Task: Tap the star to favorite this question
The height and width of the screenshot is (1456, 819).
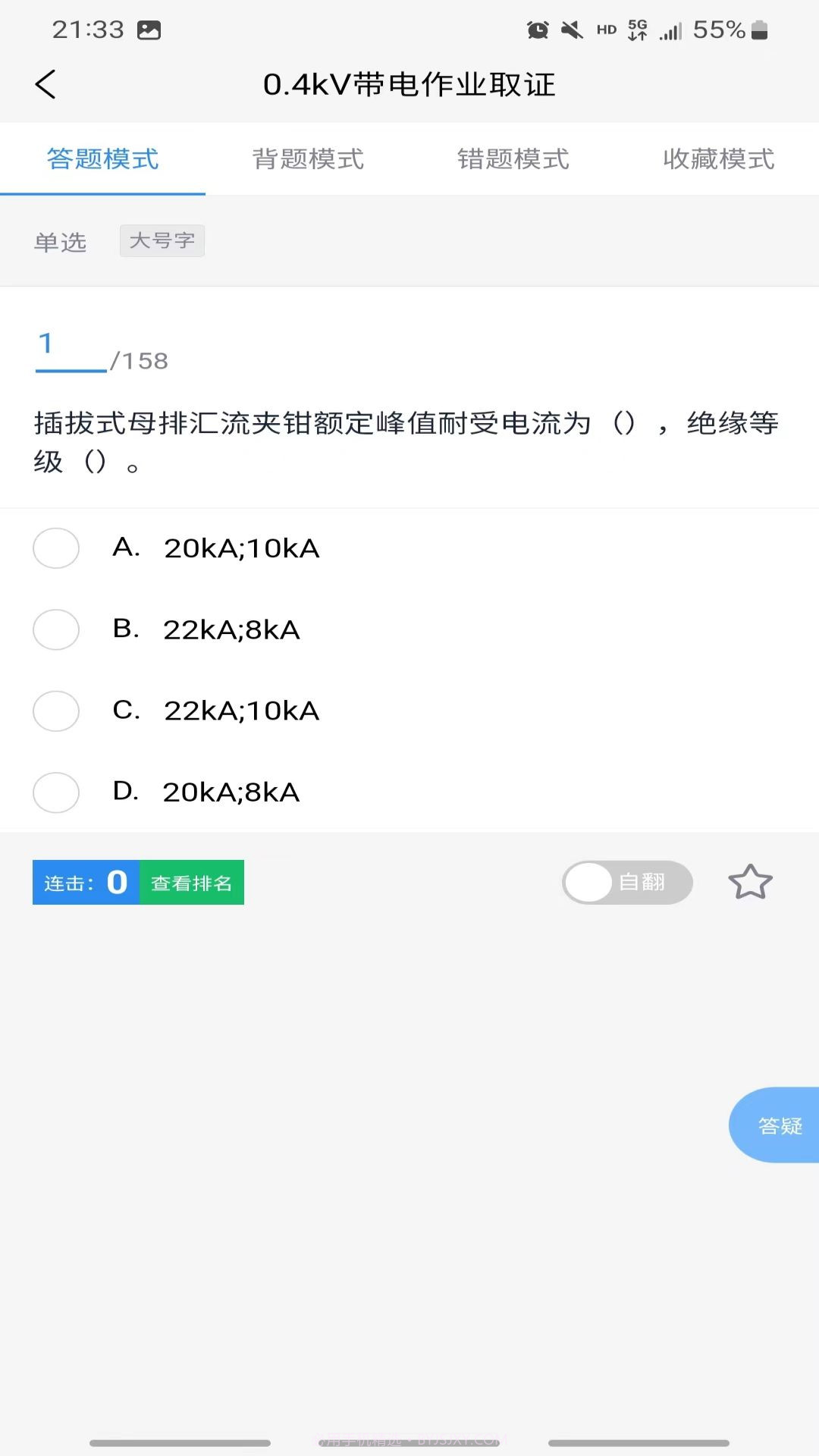Action: [x=750, y=881]
